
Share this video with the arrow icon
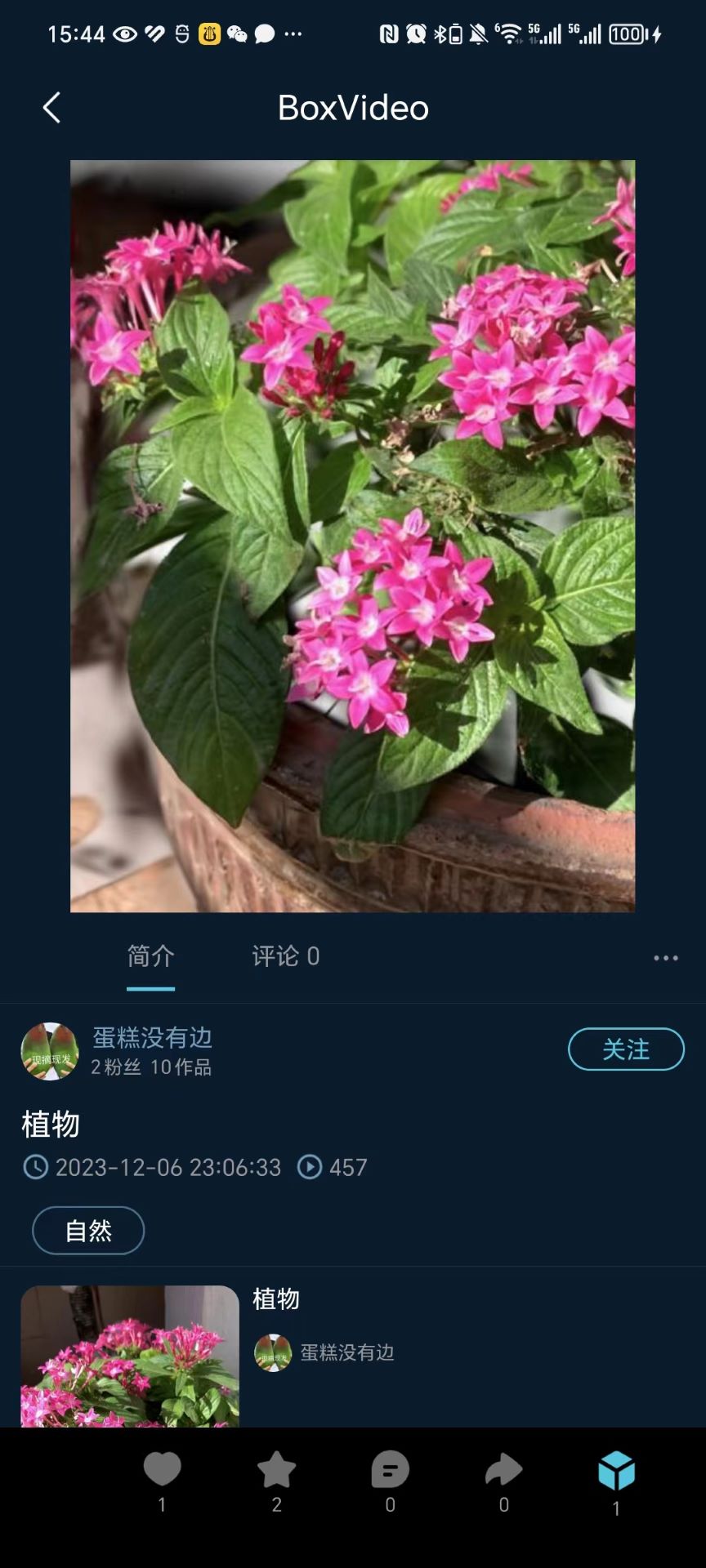click(x=503, y=1470)
